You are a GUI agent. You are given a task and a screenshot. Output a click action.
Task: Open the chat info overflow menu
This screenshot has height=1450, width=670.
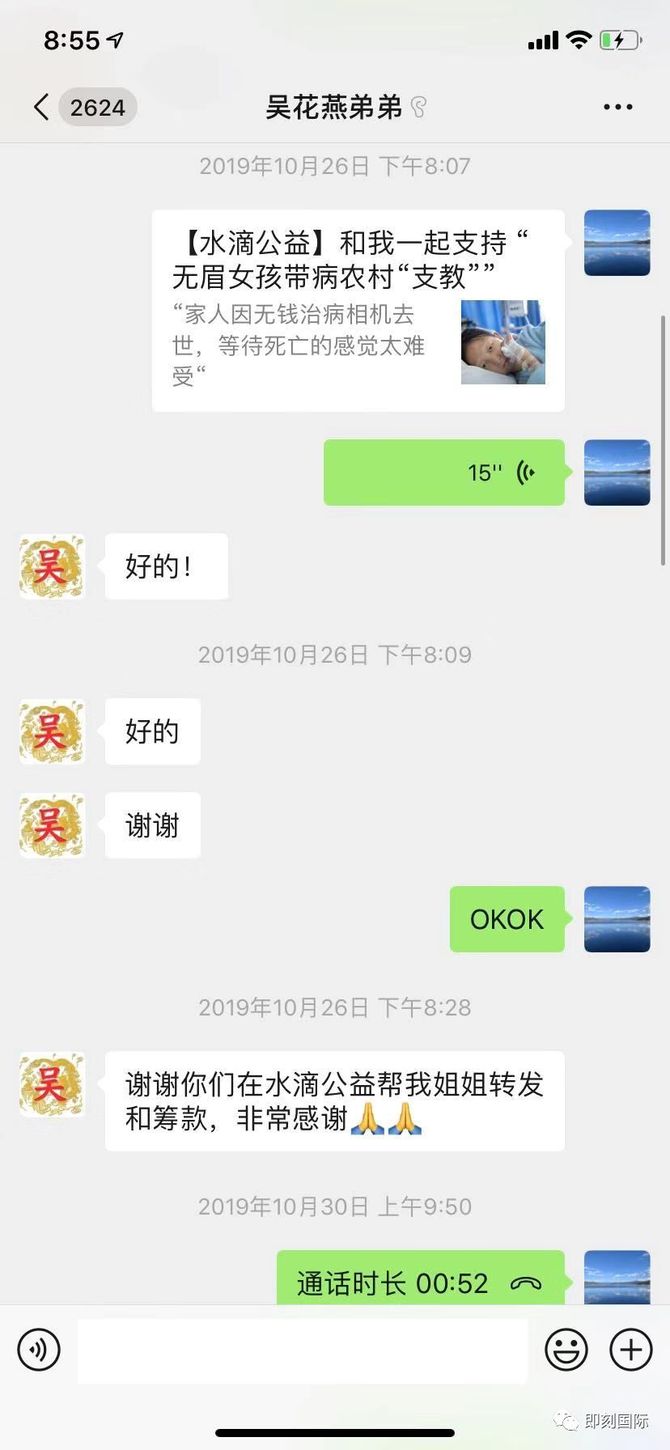[617, 107]
